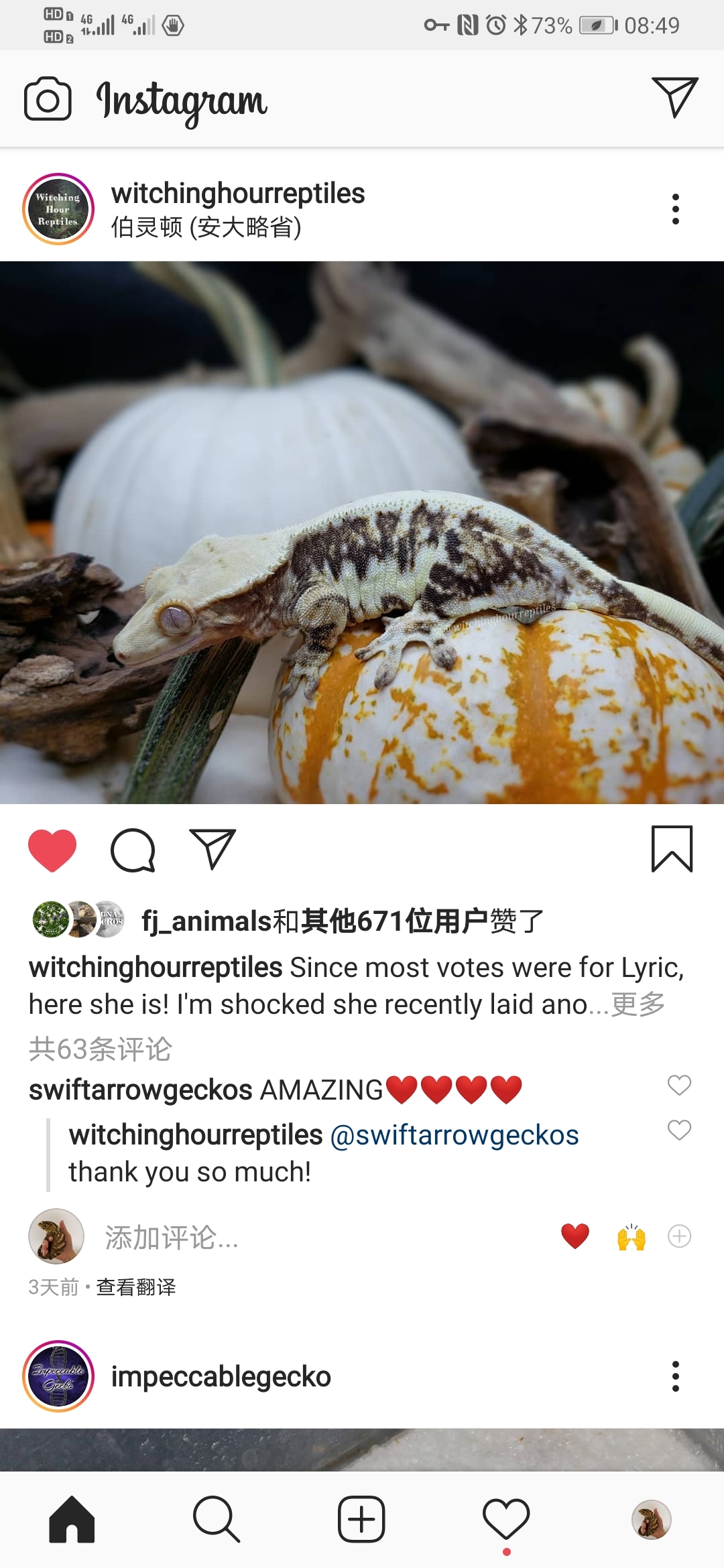Insert raised hands quick emoji reaction
This screenshot has width=724, height=1568.
pos(631,1237)
